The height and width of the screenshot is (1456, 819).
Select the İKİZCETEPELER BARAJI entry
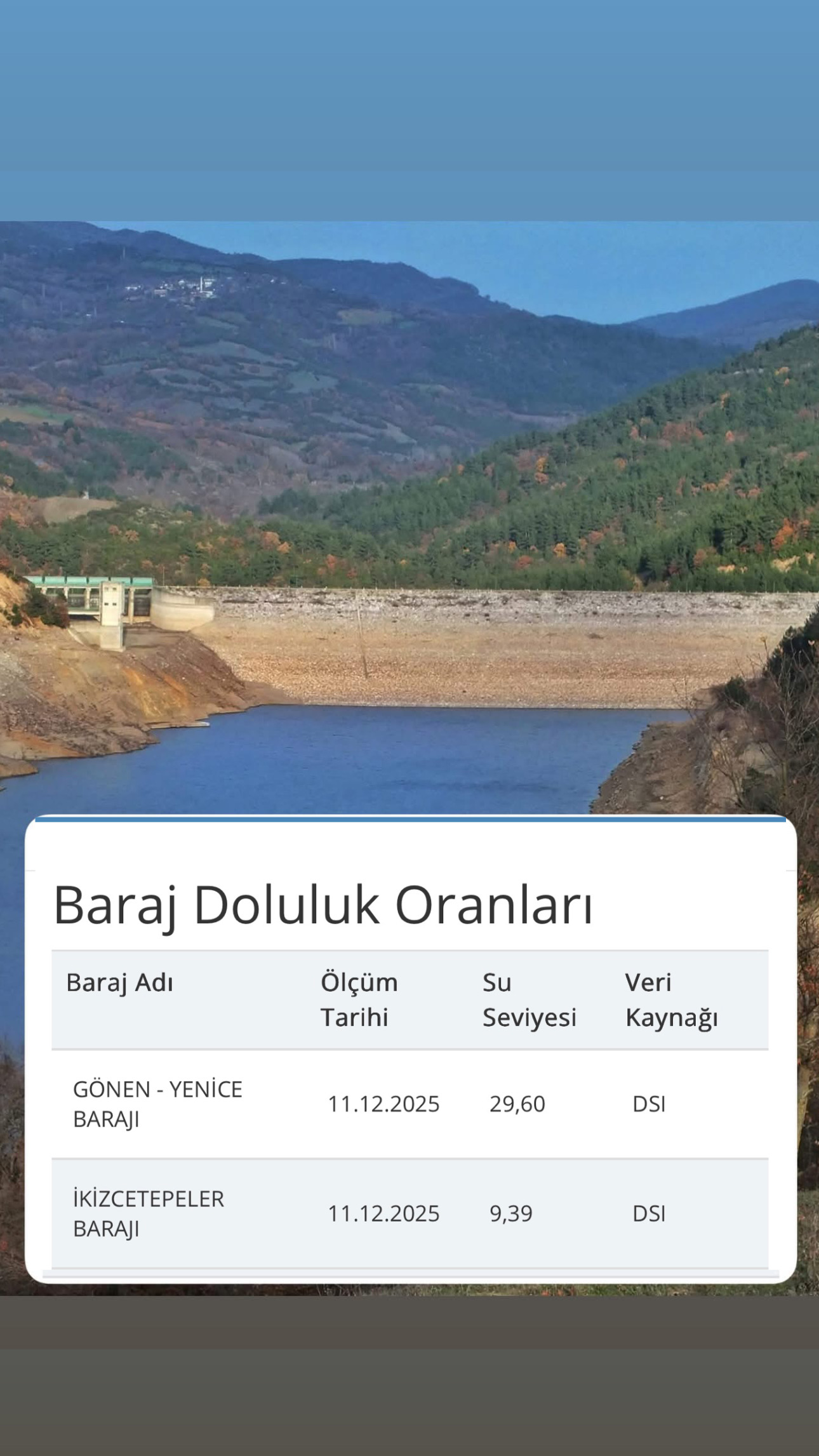149,1213
